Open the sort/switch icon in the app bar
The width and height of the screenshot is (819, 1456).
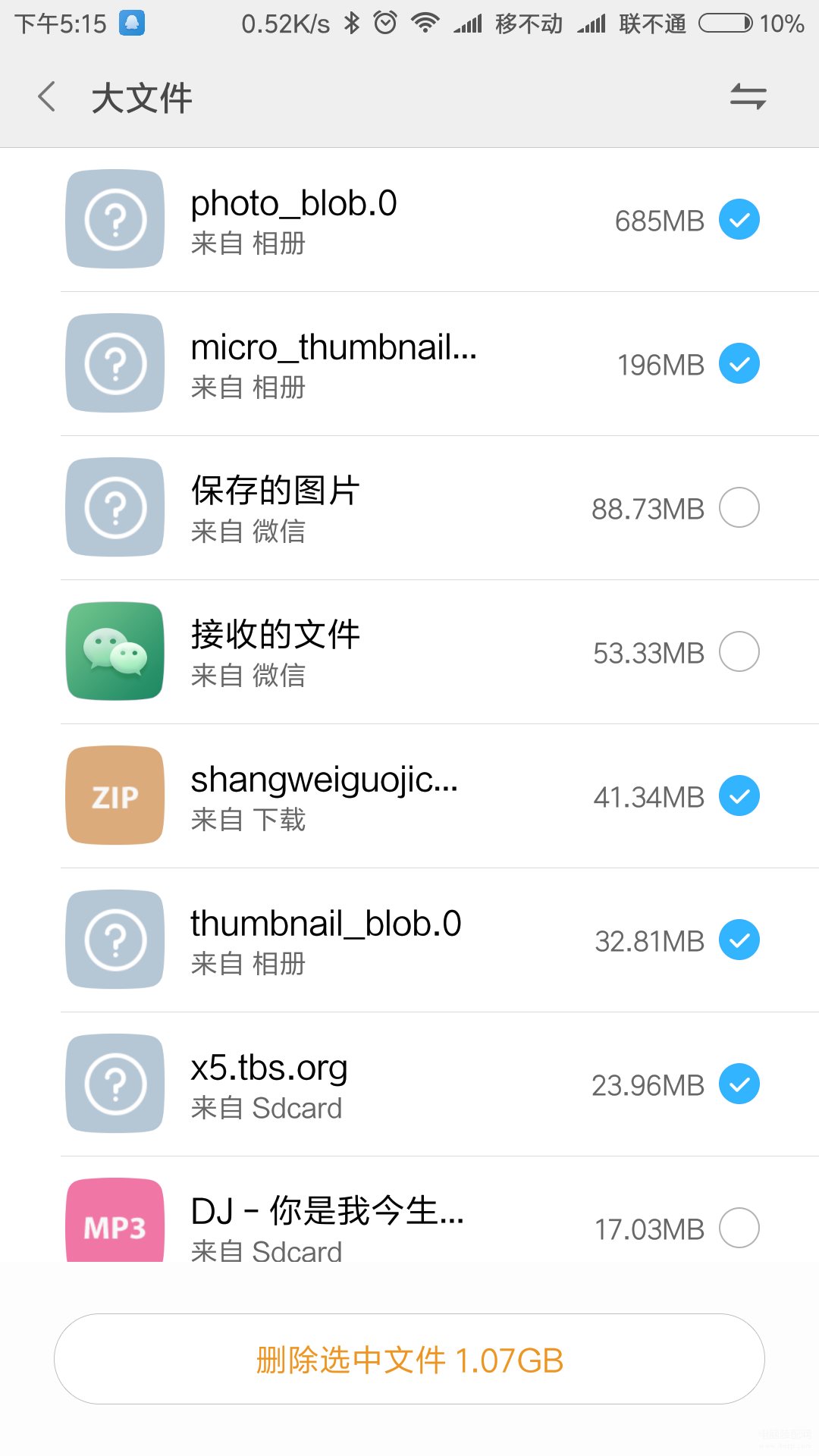(x=748, y=97)
